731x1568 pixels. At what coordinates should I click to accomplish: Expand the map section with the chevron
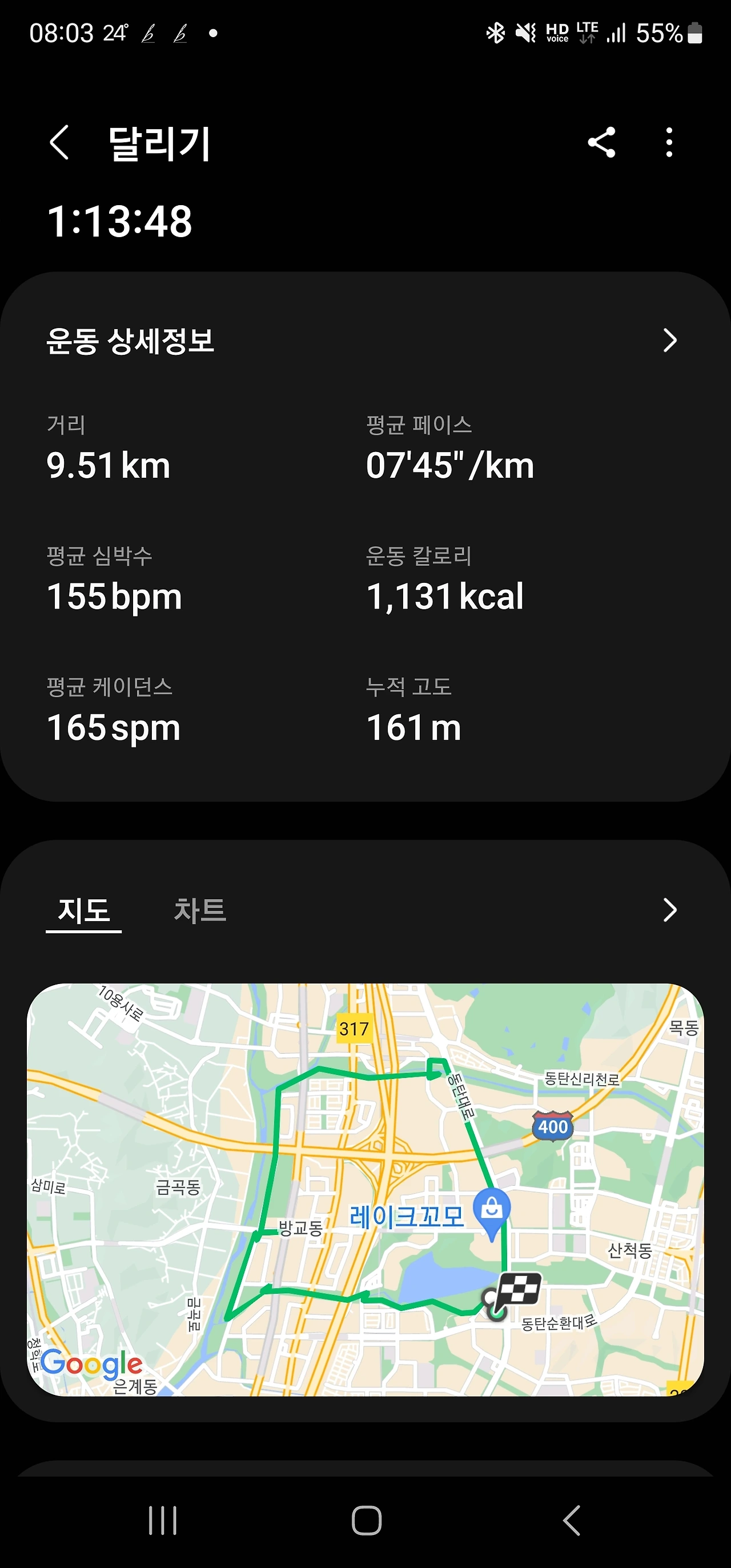[x=669, y=910]
